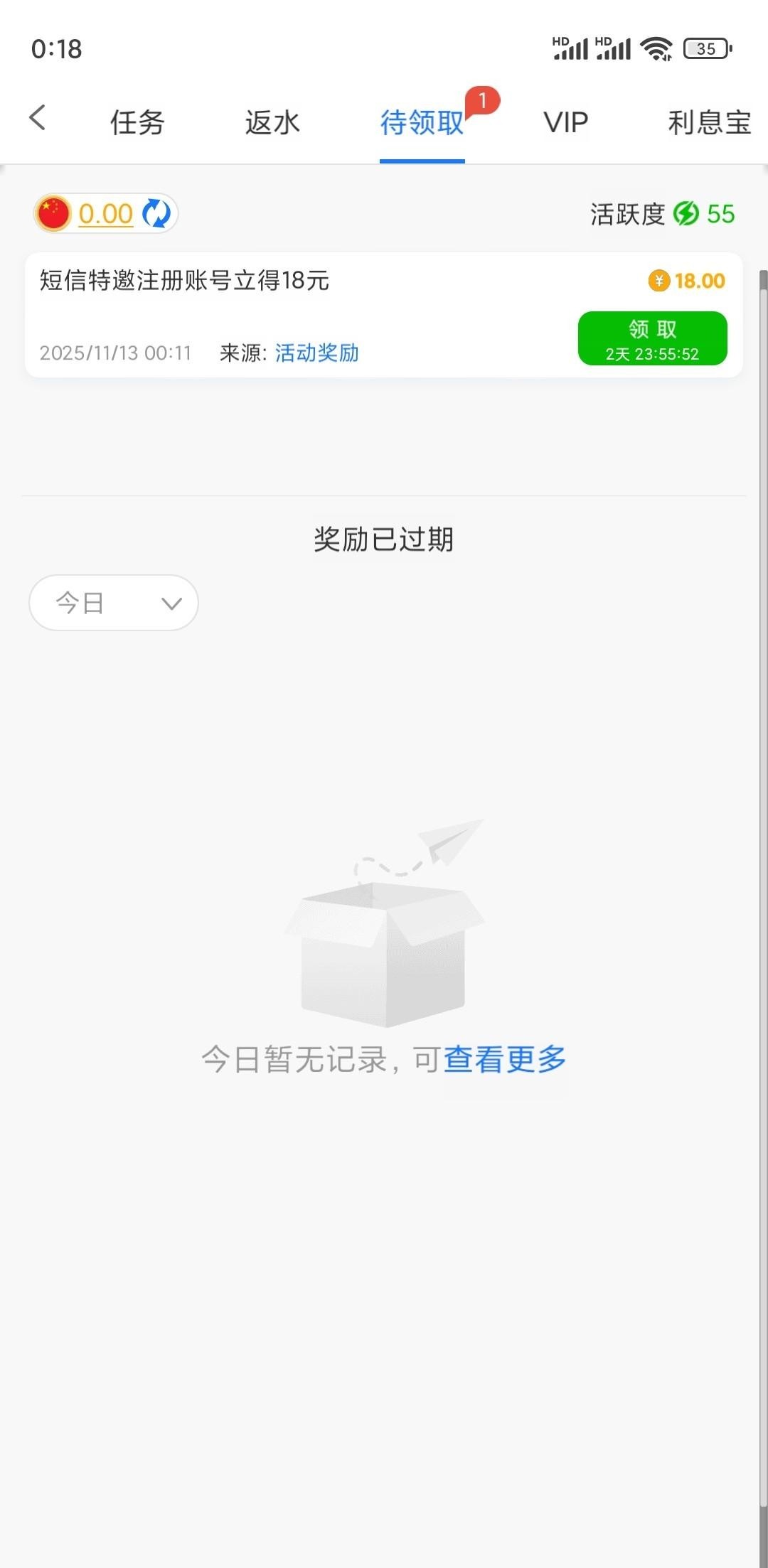Open the 活动奖励 source link

click(x=316, y=353)
